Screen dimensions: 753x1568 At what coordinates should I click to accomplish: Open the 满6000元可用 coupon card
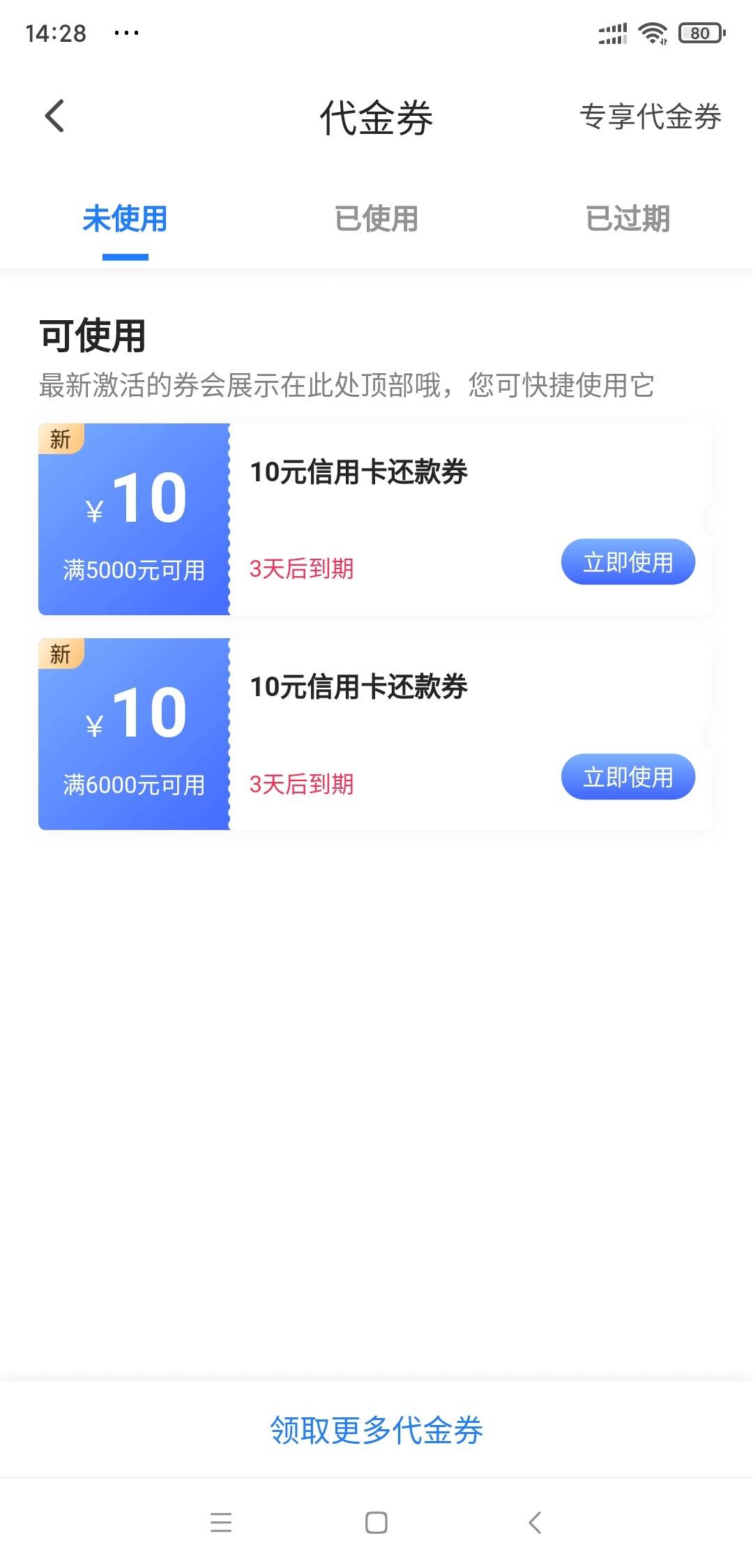coord(375,734)
